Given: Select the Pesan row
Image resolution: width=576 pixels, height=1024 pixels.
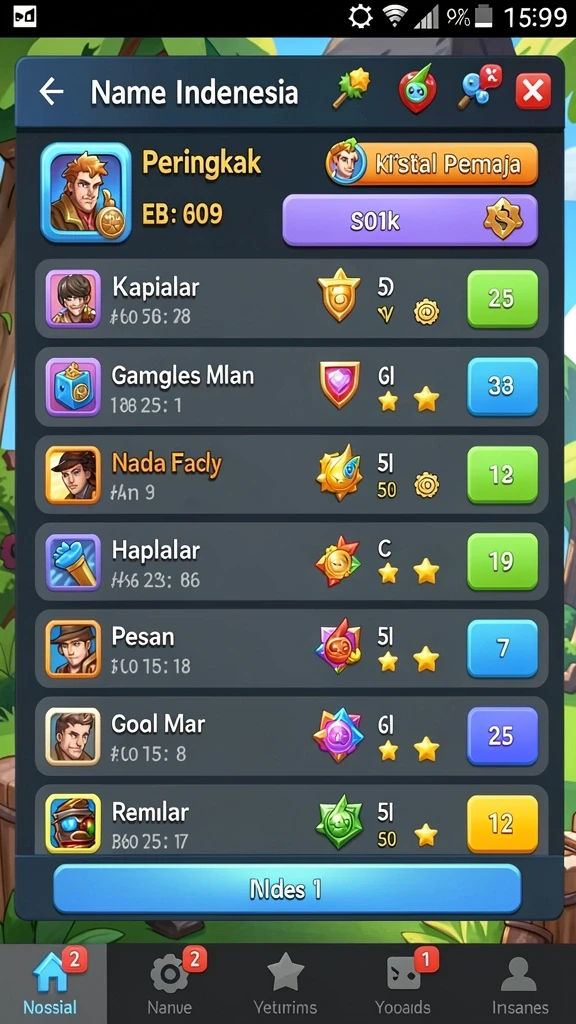Looking at the screenshot, I should click(x=291, y=648).
